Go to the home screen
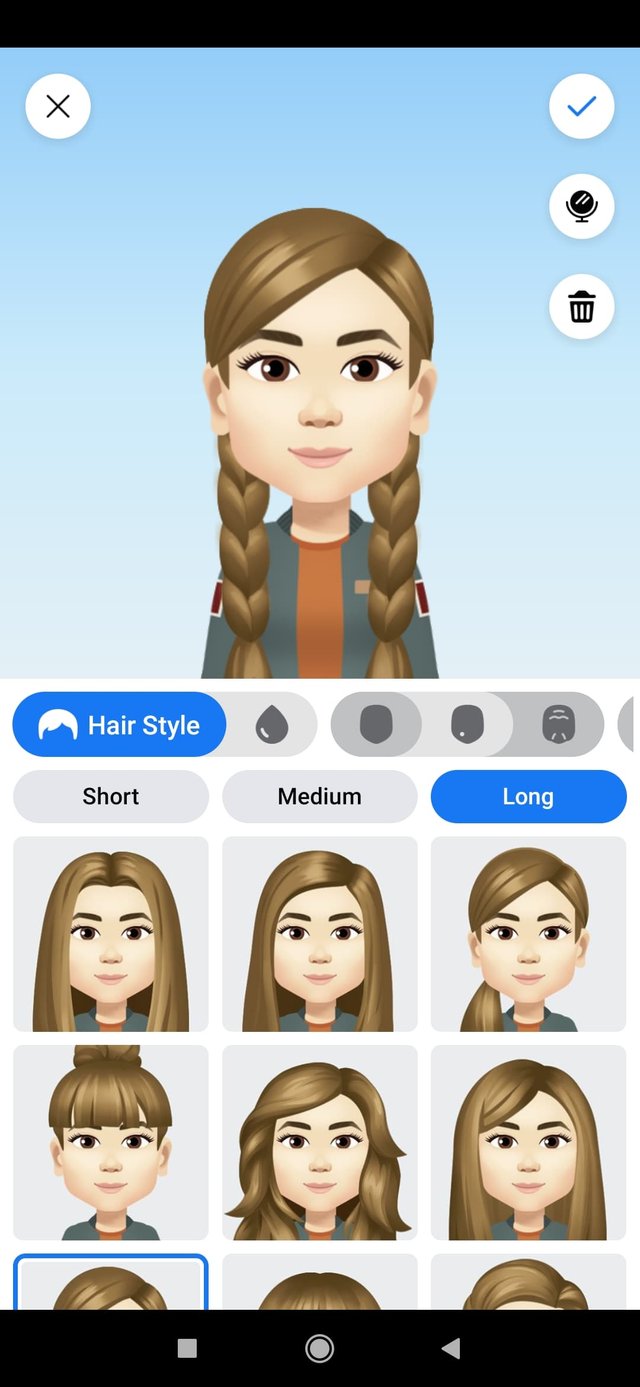 [x=319, y=1348]
